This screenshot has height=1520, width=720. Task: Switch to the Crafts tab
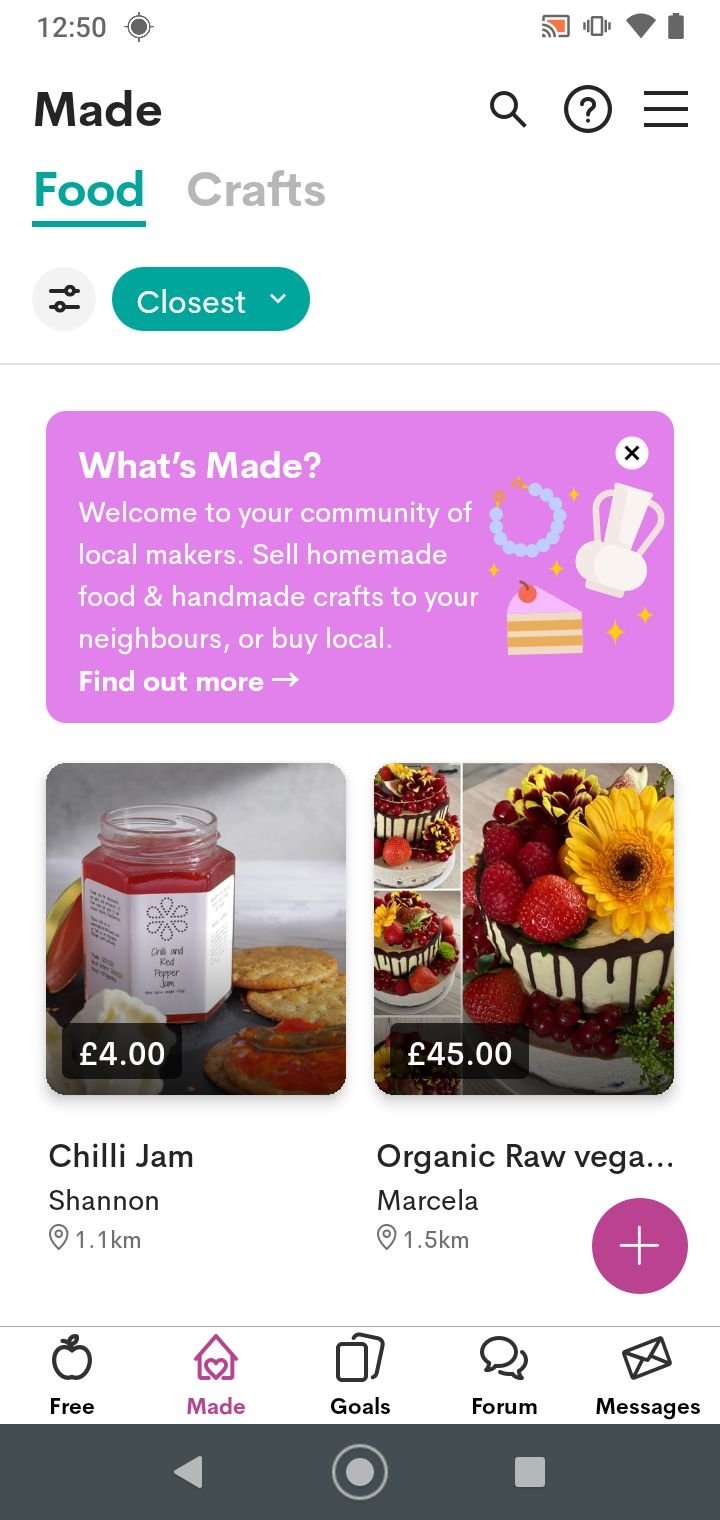256,190
